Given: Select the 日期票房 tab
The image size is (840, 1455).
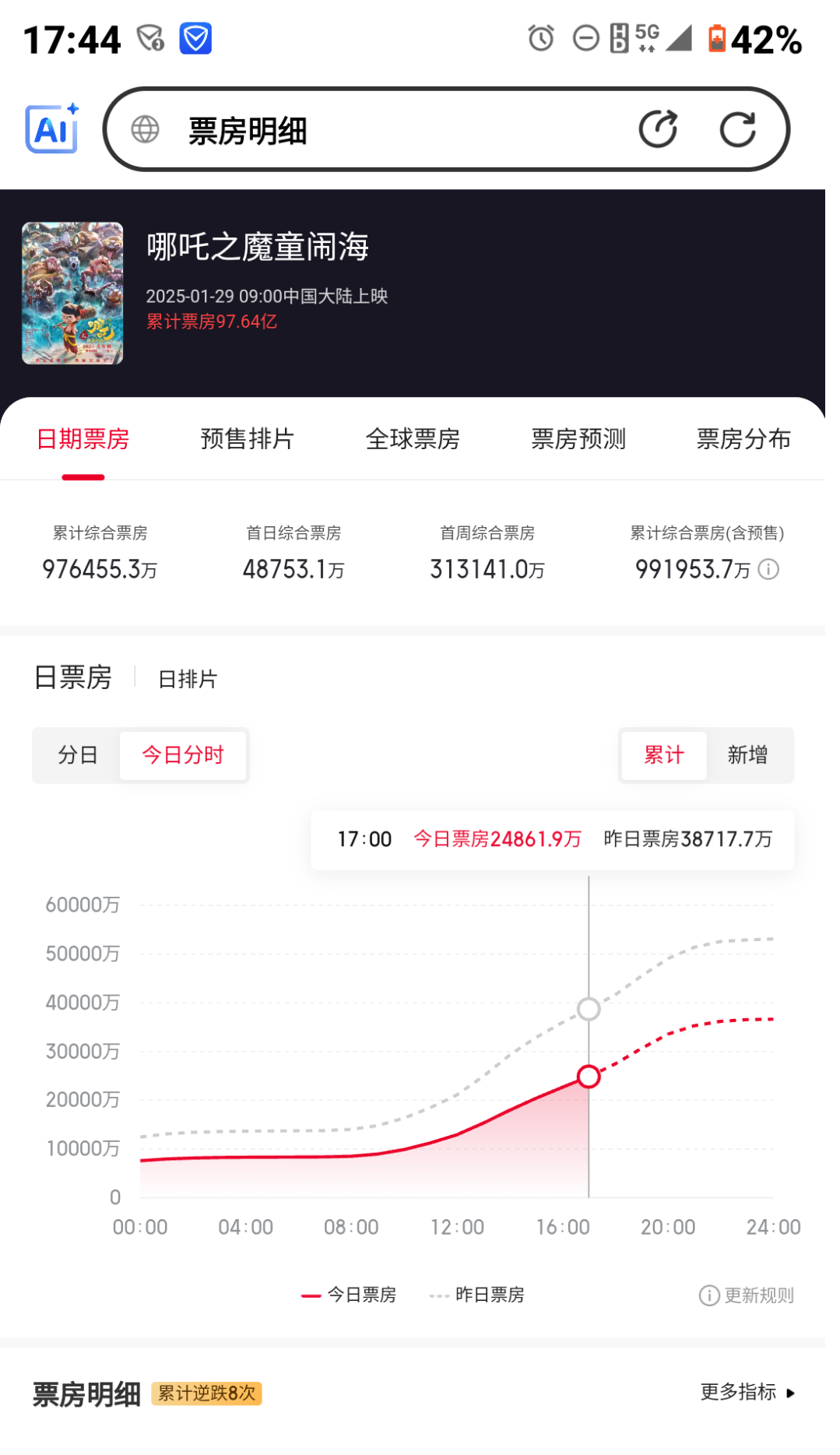Looking at the screenshot, I should (x=83, y=439).
